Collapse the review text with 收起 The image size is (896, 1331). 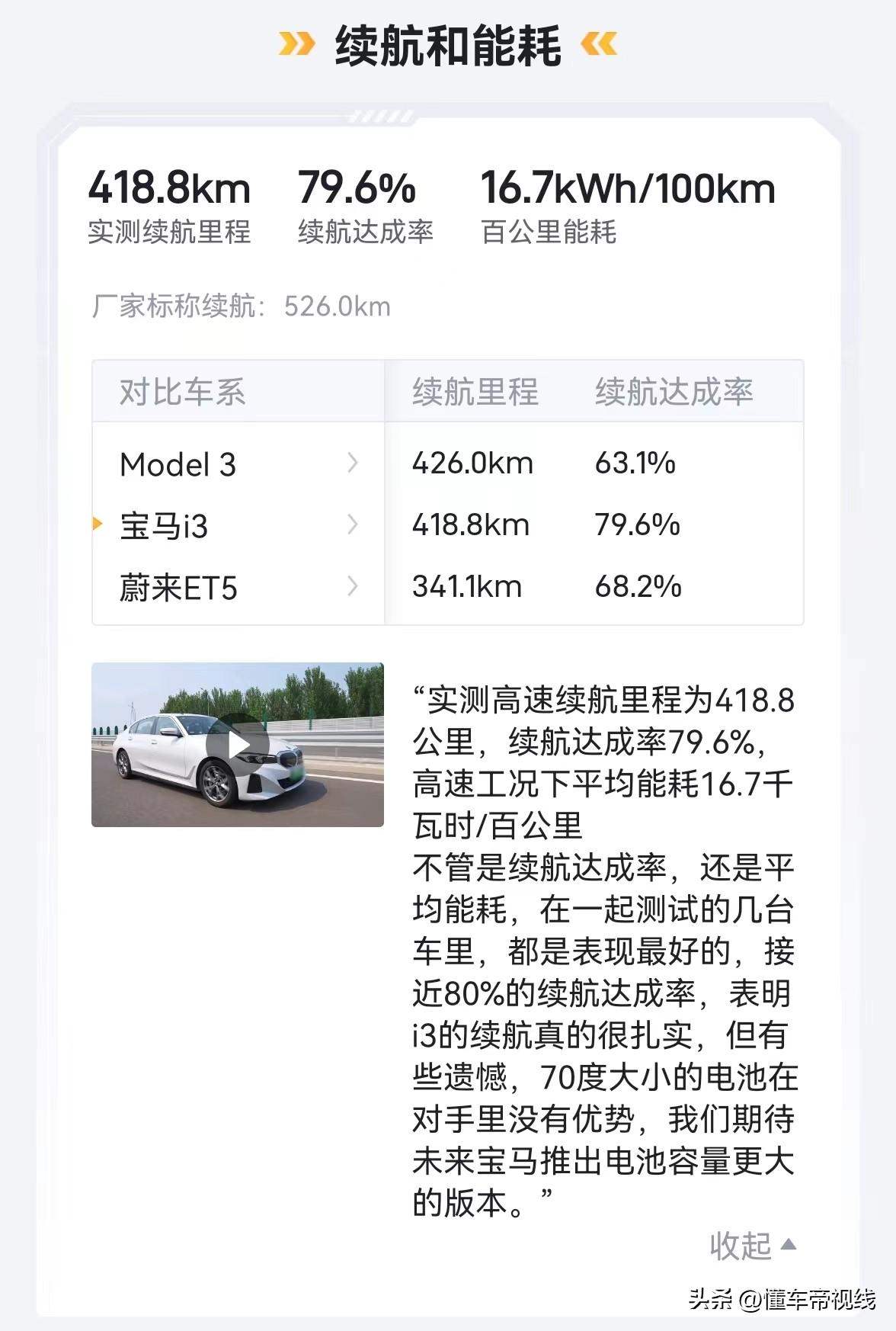point(752,1246)
